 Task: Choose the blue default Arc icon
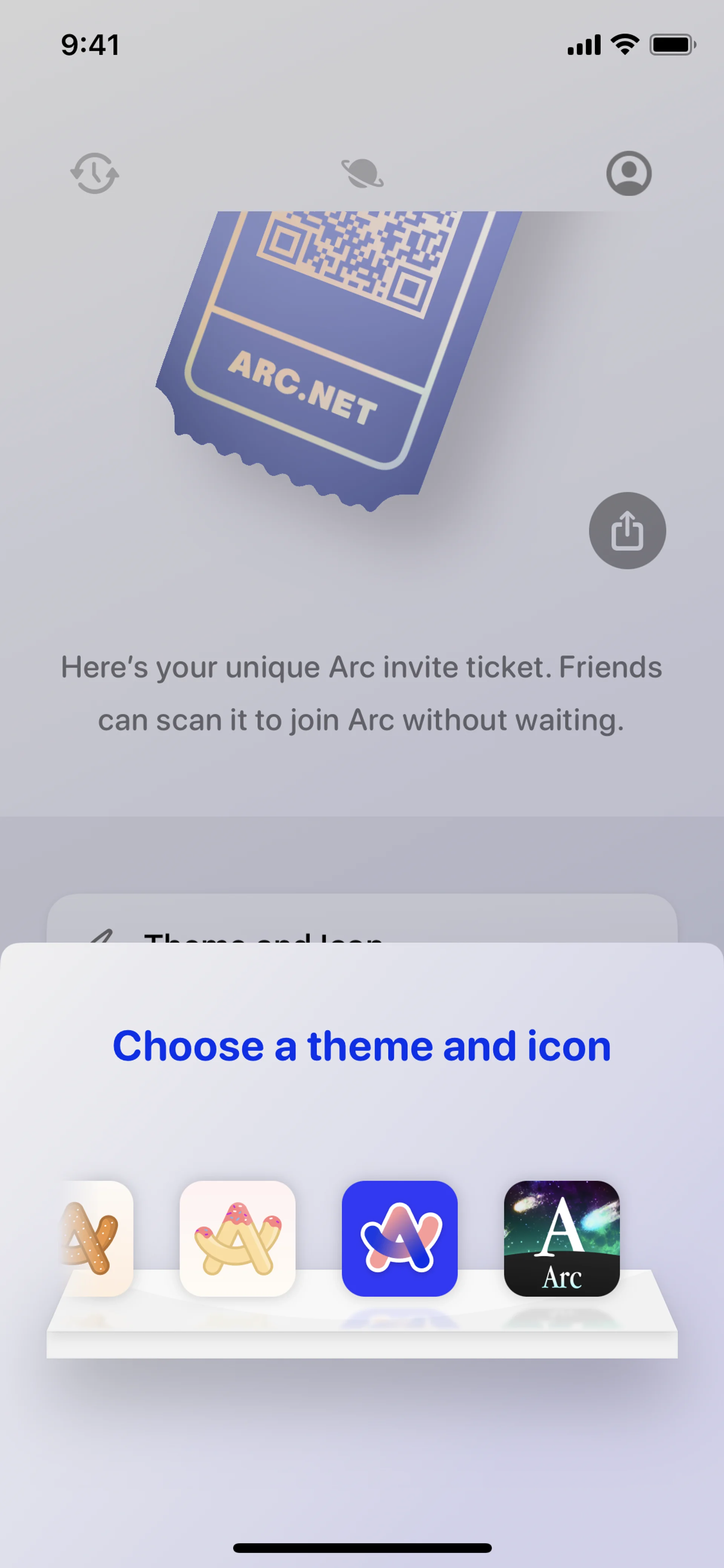[x=399, y=1238]
